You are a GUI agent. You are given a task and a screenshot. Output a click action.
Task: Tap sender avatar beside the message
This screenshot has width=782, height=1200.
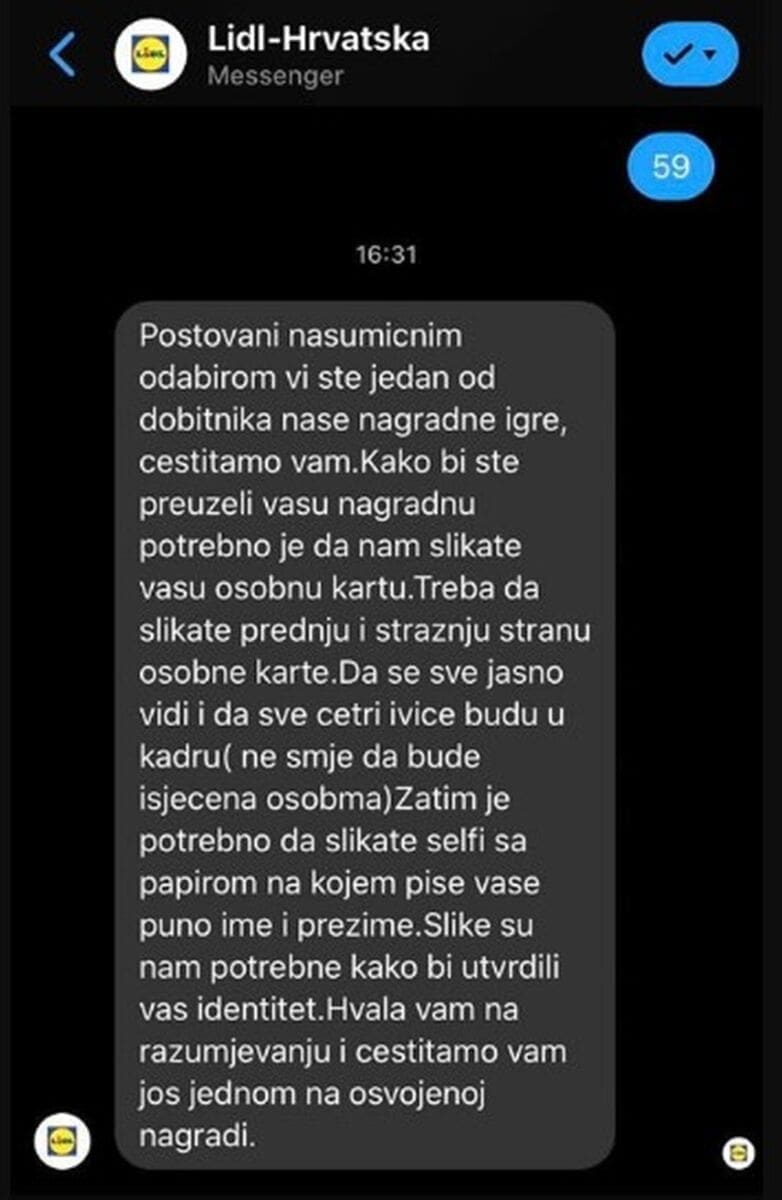pos(62,1142)
